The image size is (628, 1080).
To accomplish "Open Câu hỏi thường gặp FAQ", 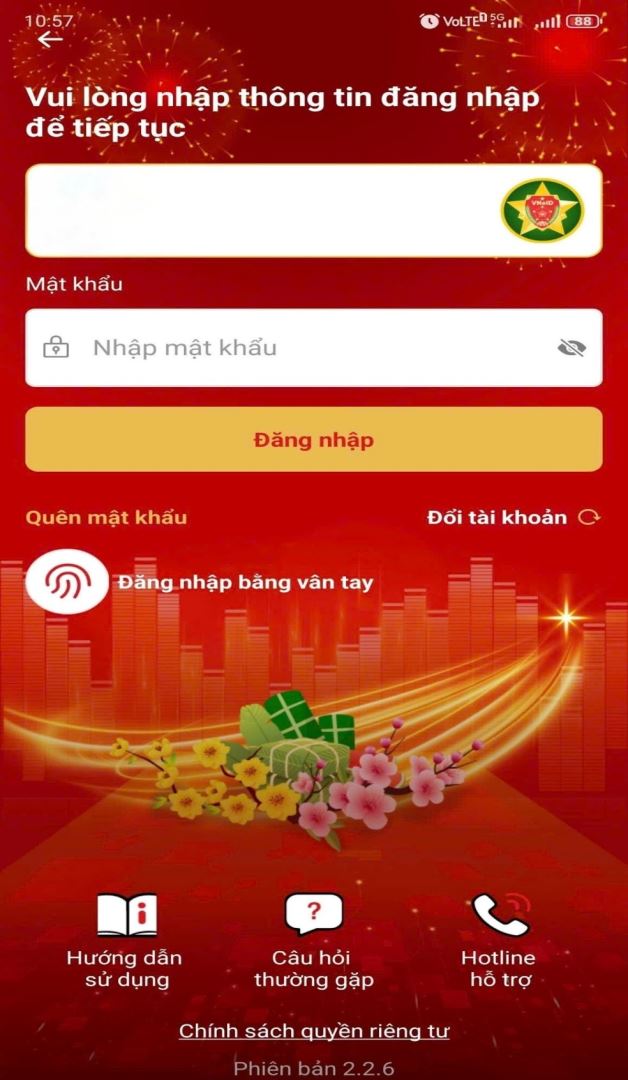I will pyautogui.click(x=314, y=938).
